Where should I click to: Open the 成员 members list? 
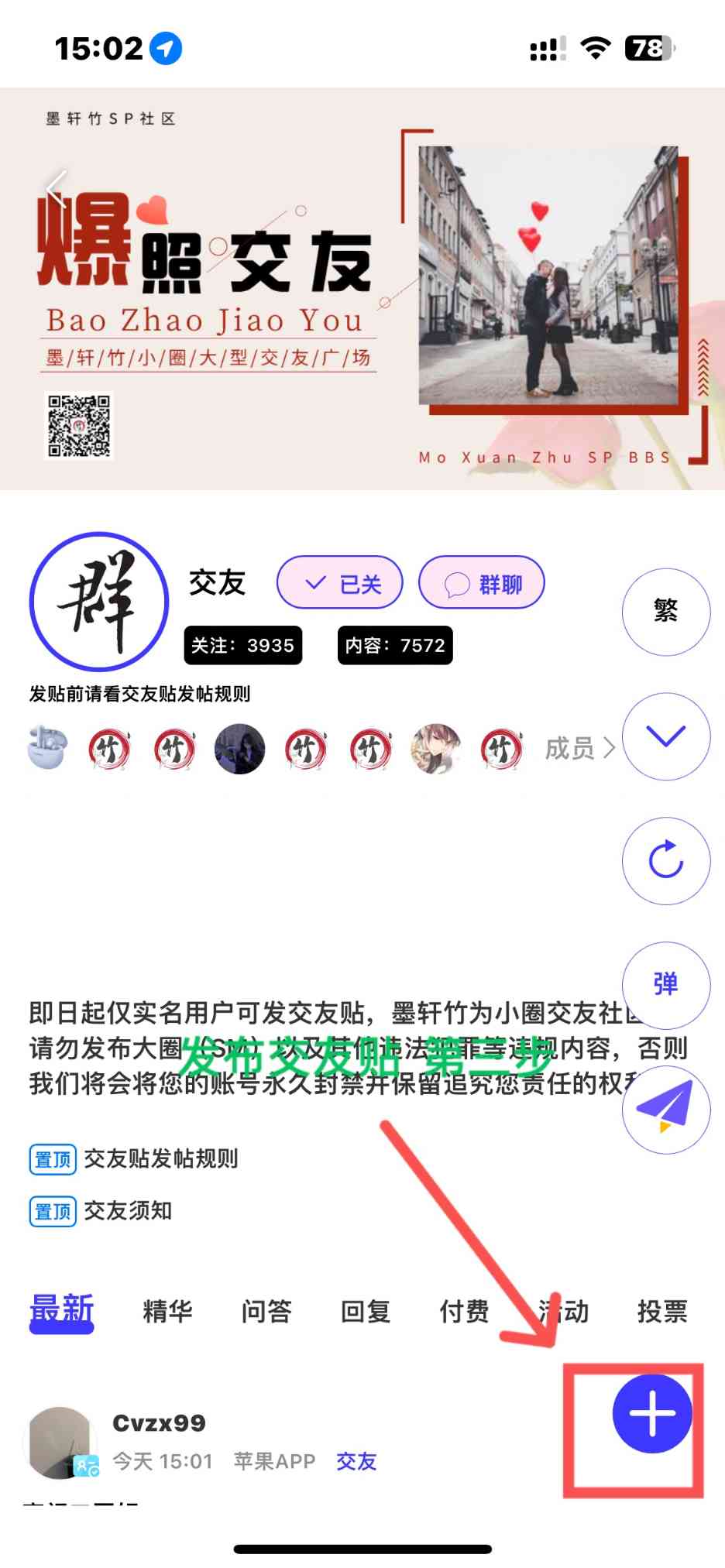pyautogui.click(x=579, y=749)
